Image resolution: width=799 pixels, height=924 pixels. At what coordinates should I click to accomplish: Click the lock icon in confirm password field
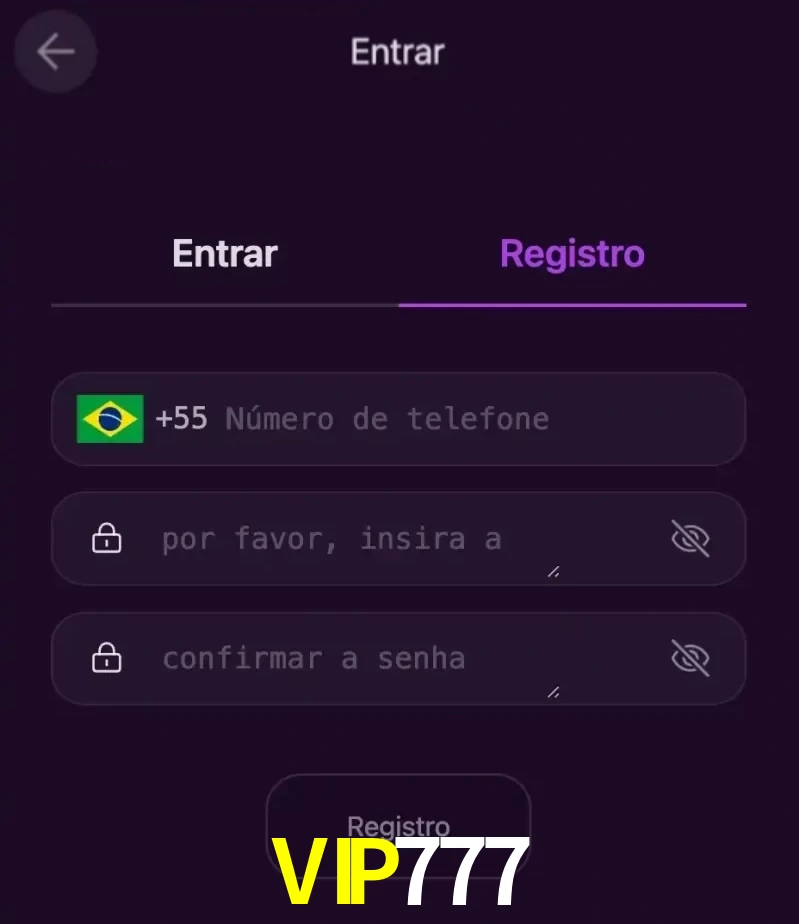pyautogui.click(x=106, y=658)
